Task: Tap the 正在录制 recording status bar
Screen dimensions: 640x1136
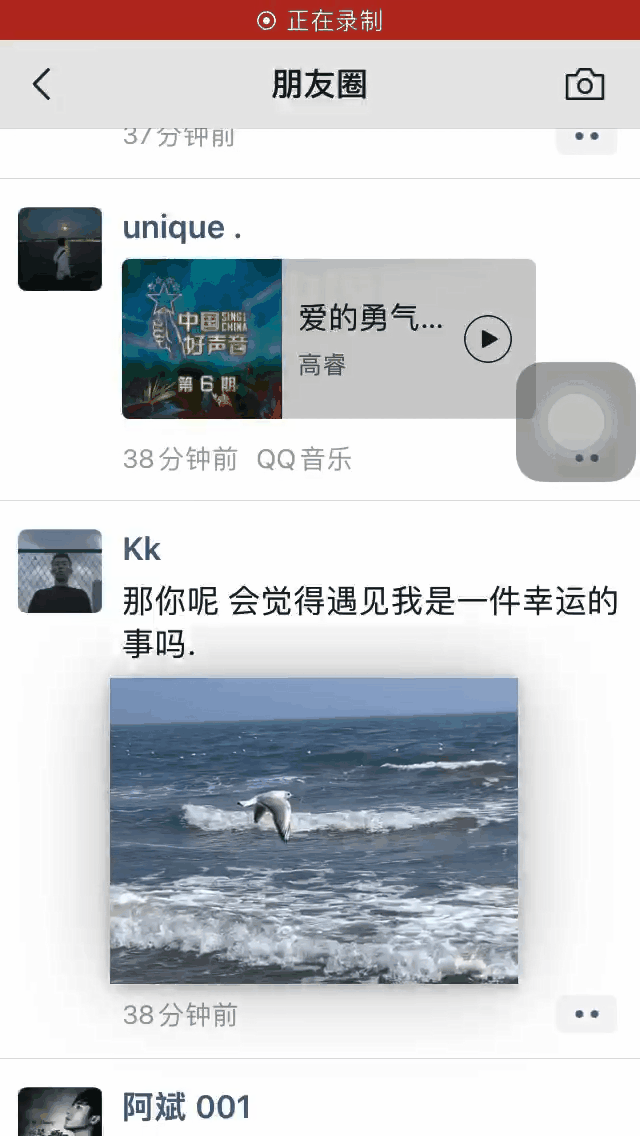Action: pyautogui.click(x=320, y=20)
